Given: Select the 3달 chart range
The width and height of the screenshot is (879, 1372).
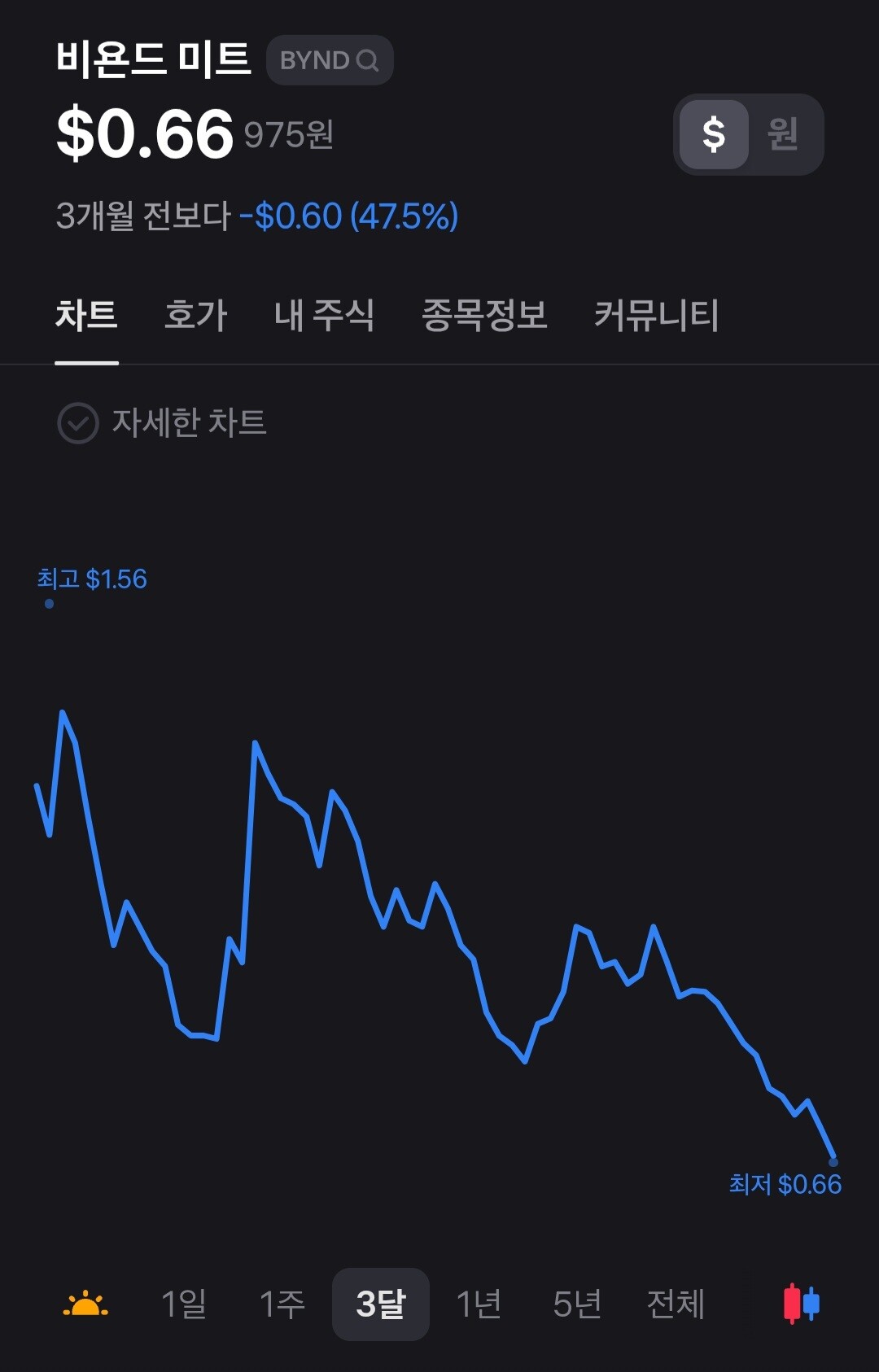Looking at the screenshot, I should (380, 1304).
